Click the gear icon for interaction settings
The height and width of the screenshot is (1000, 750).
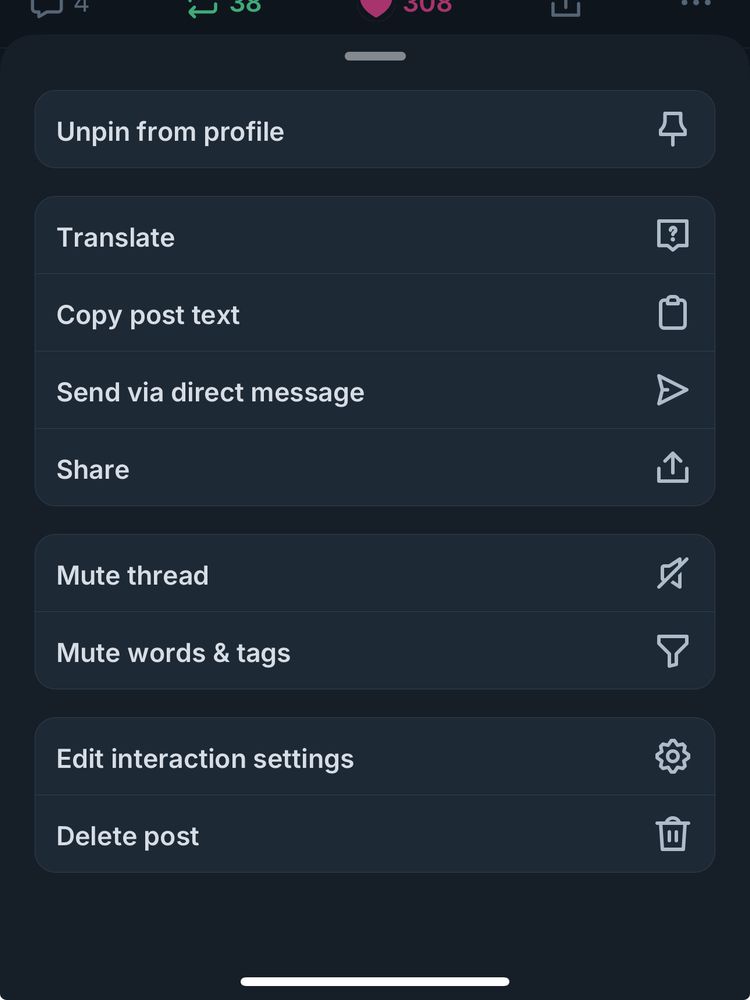point(672,756)
